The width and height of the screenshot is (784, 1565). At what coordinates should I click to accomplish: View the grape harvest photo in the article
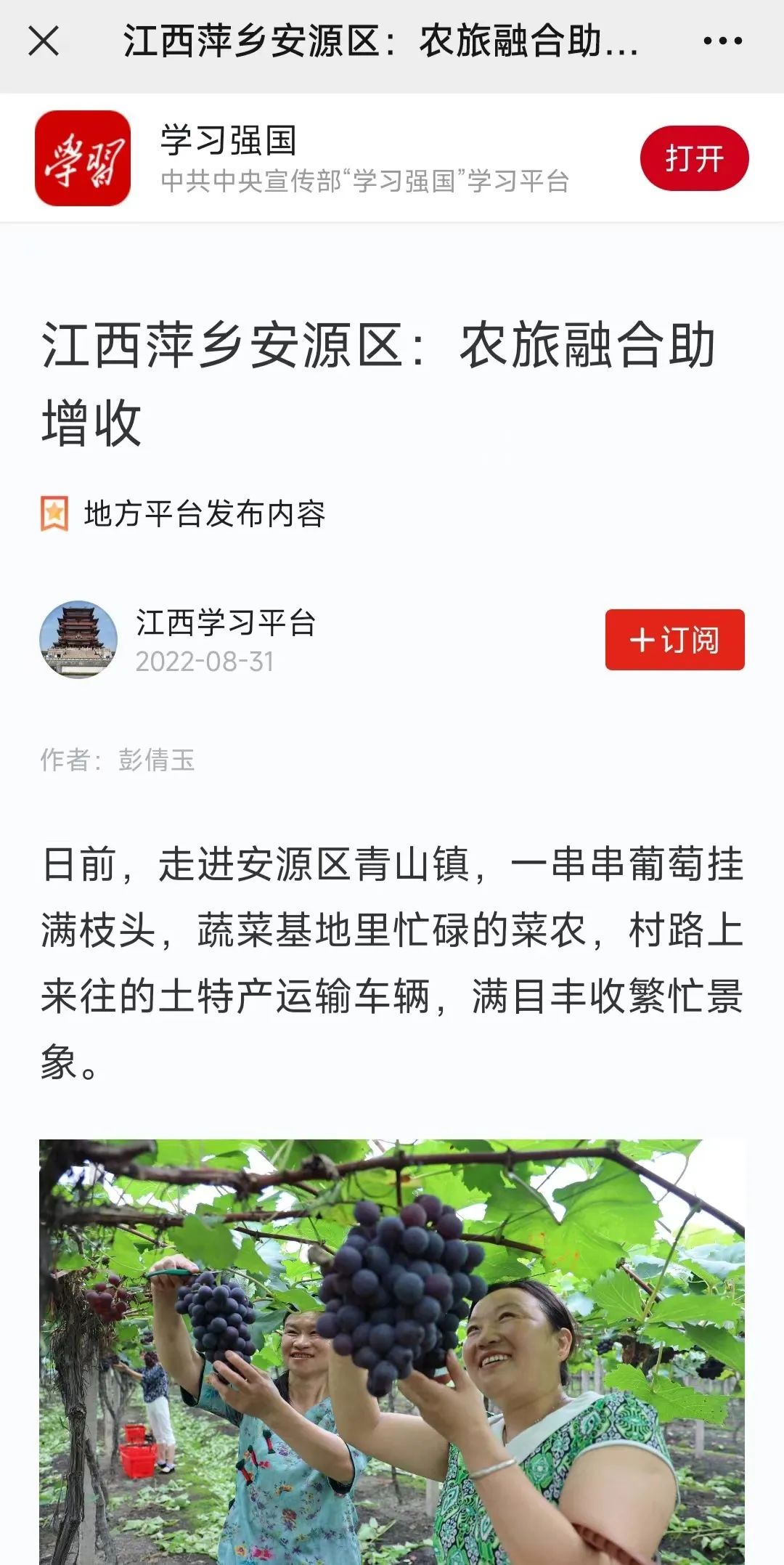pos(392,1351)
